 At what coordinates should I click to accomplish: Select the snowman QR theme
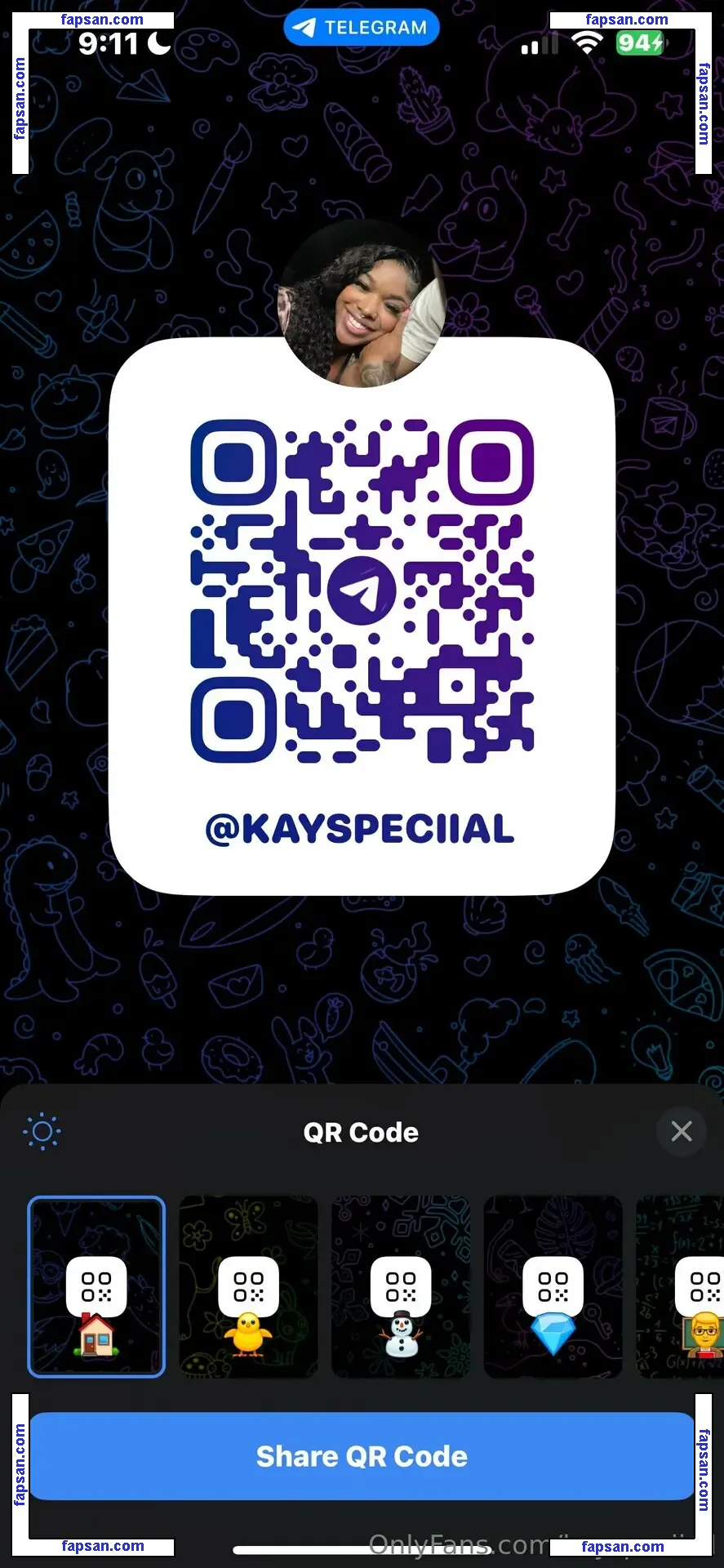coord(401,1287)
